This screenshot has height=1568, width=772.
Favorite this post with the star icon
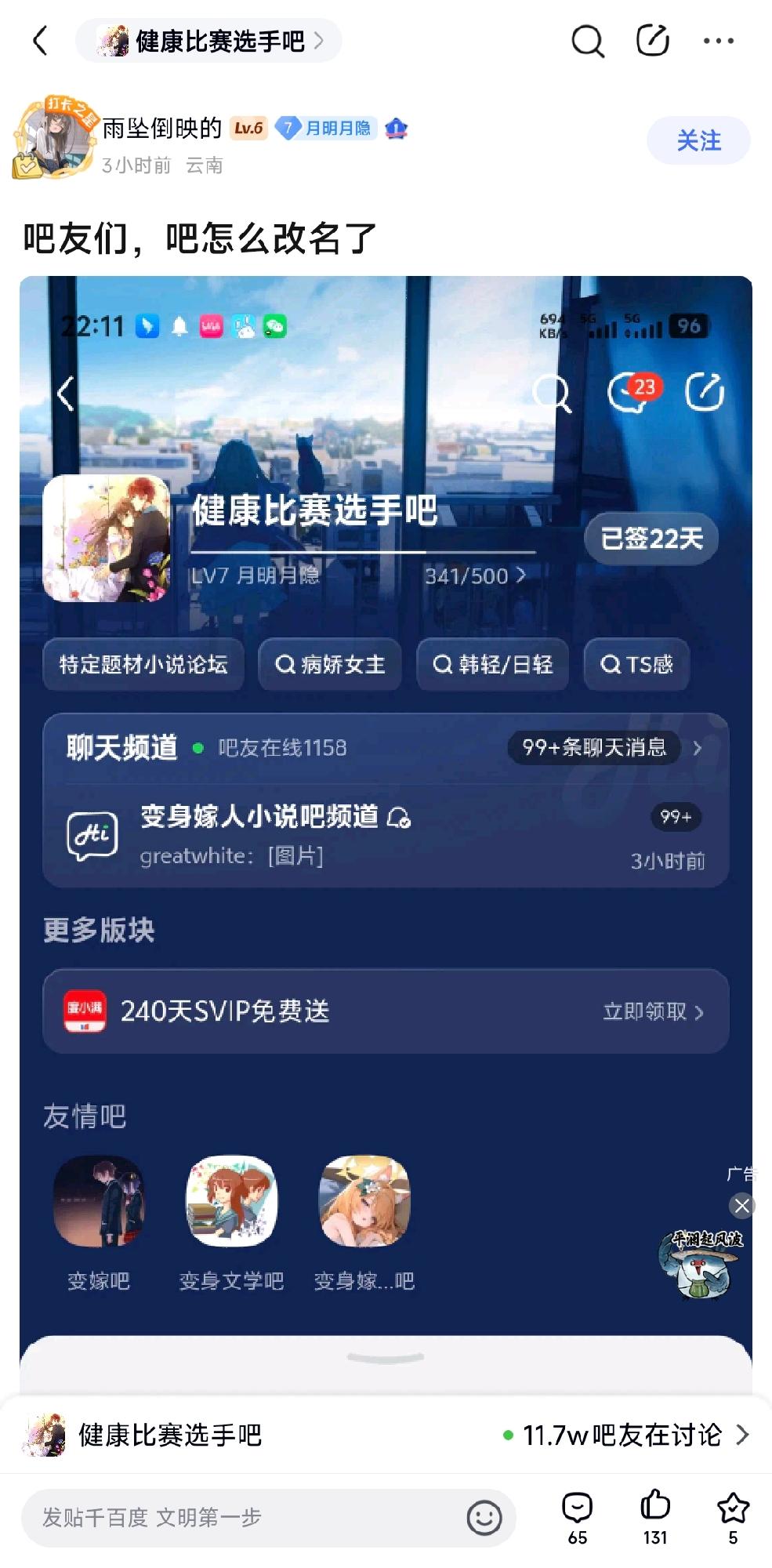click(733, 1518)
